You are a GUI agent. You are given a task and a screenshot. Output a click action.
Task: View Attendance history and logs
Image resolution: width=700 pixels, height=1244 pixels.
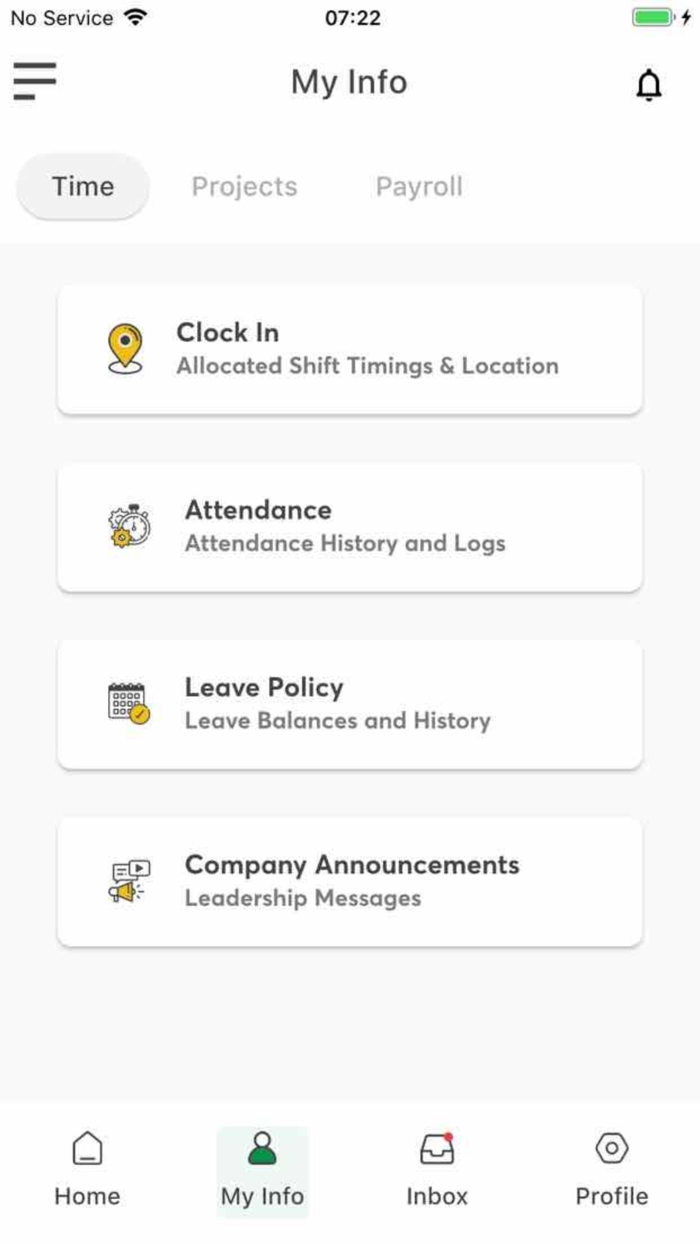350,527
